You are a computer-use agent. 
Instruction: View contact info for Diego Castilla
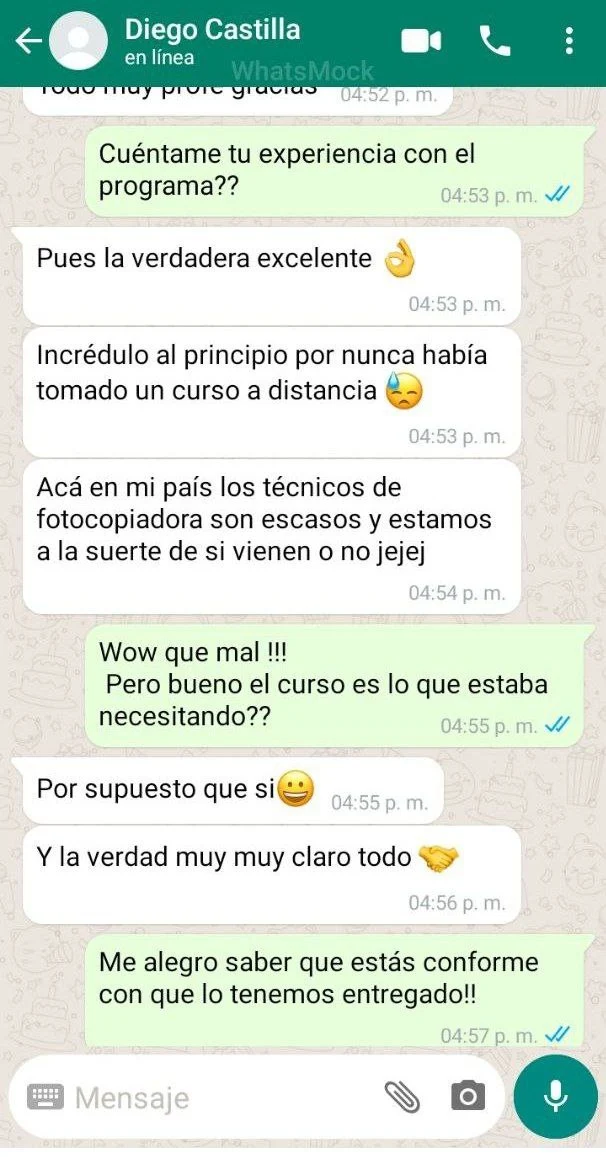(x=212, y=41)
